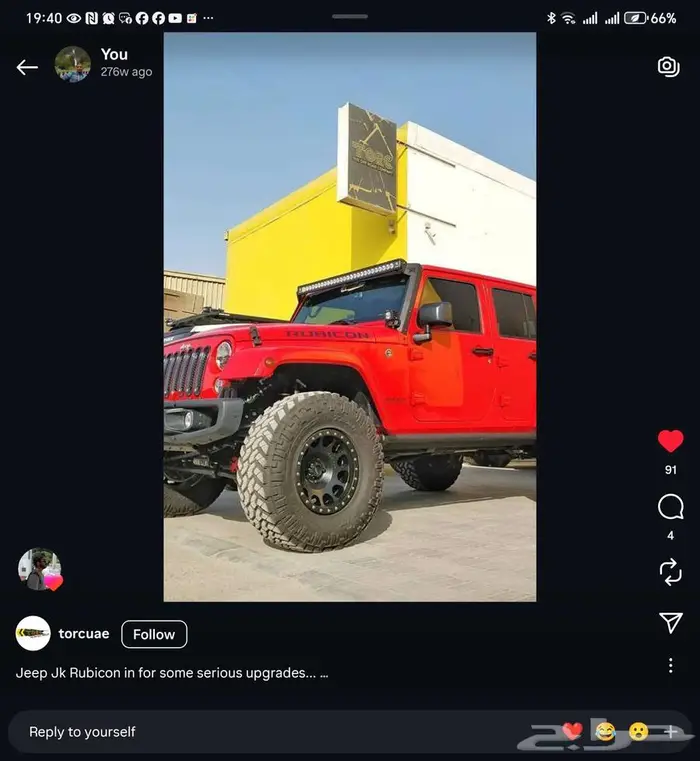Follow the torcuae account
The height and width of the screenshot is (761, 700).
click(154, 634)
